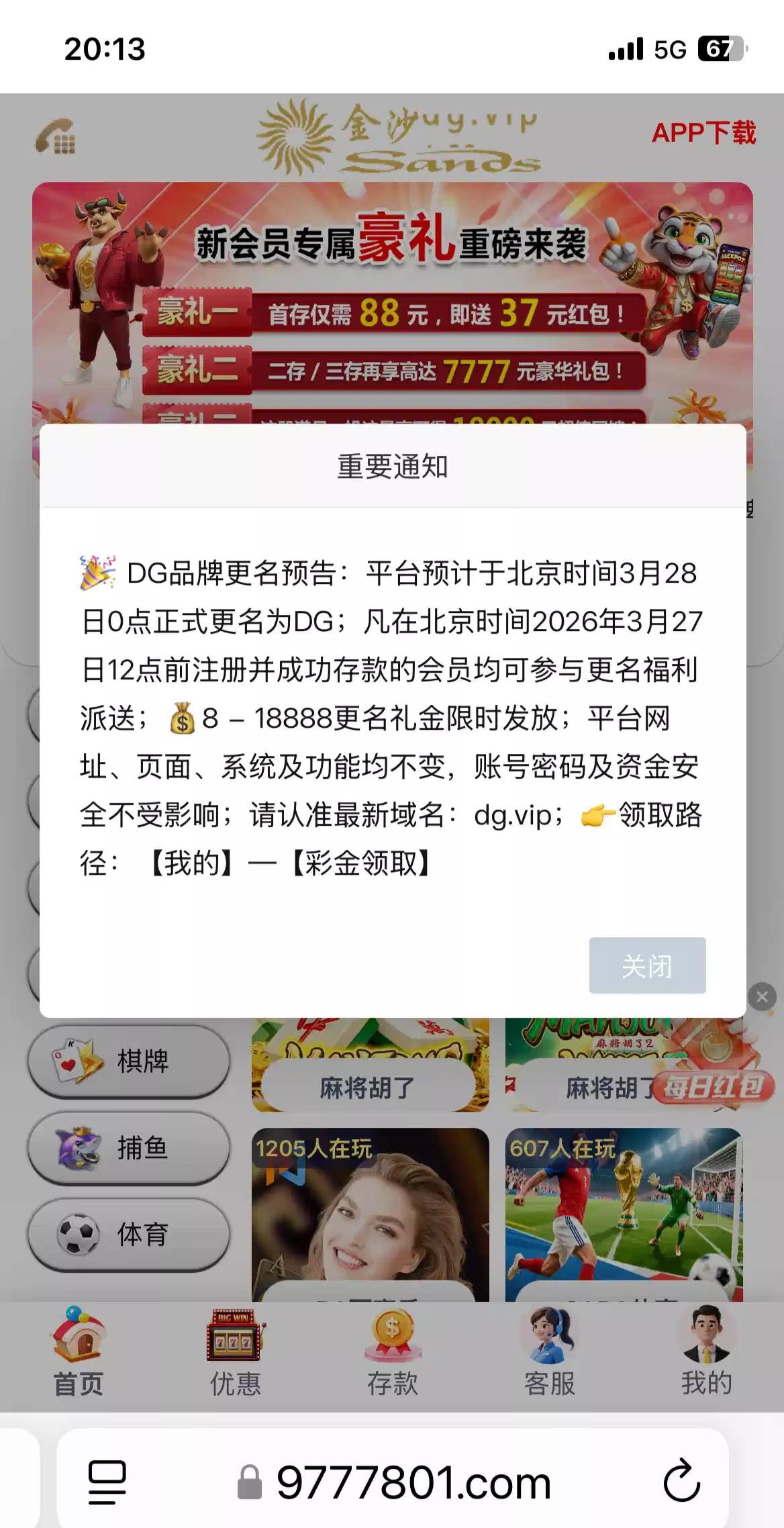Open the 存款 deposit tab
784x1528 pixels.
392,1352
